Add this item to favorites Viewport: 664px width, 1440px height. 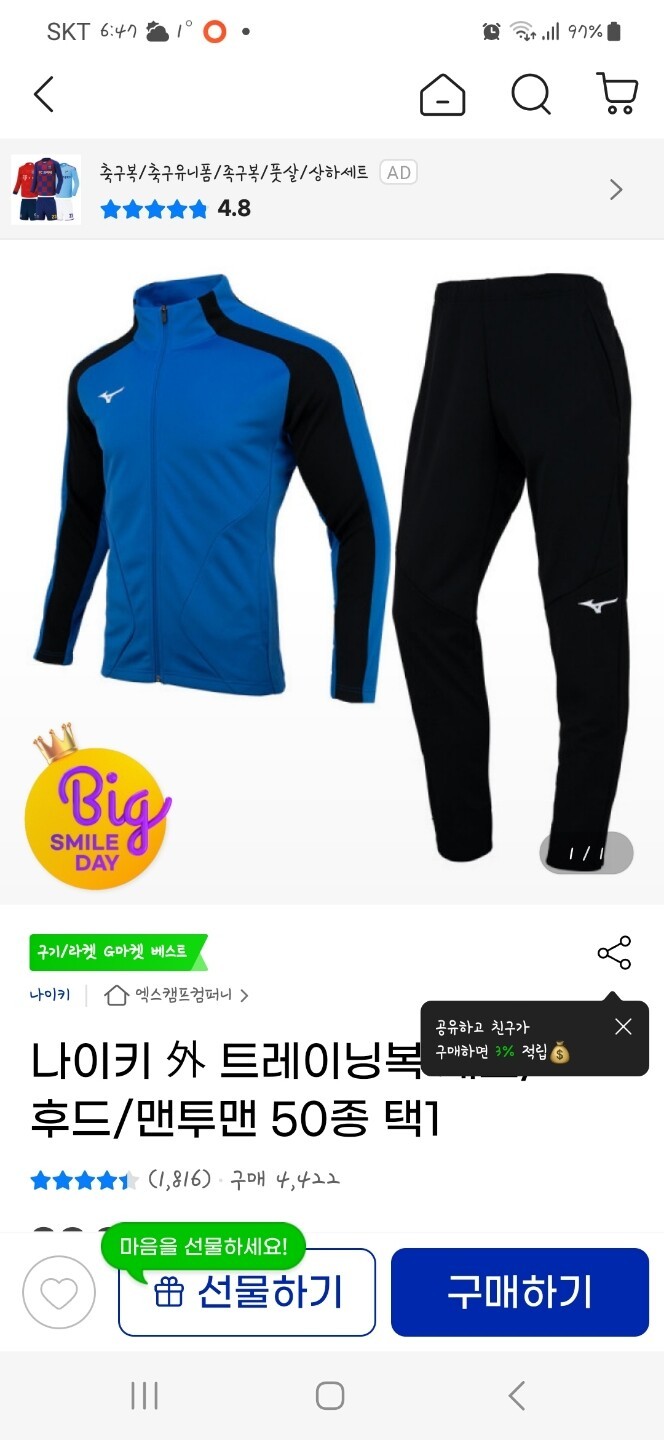[x=59, y=1292]
